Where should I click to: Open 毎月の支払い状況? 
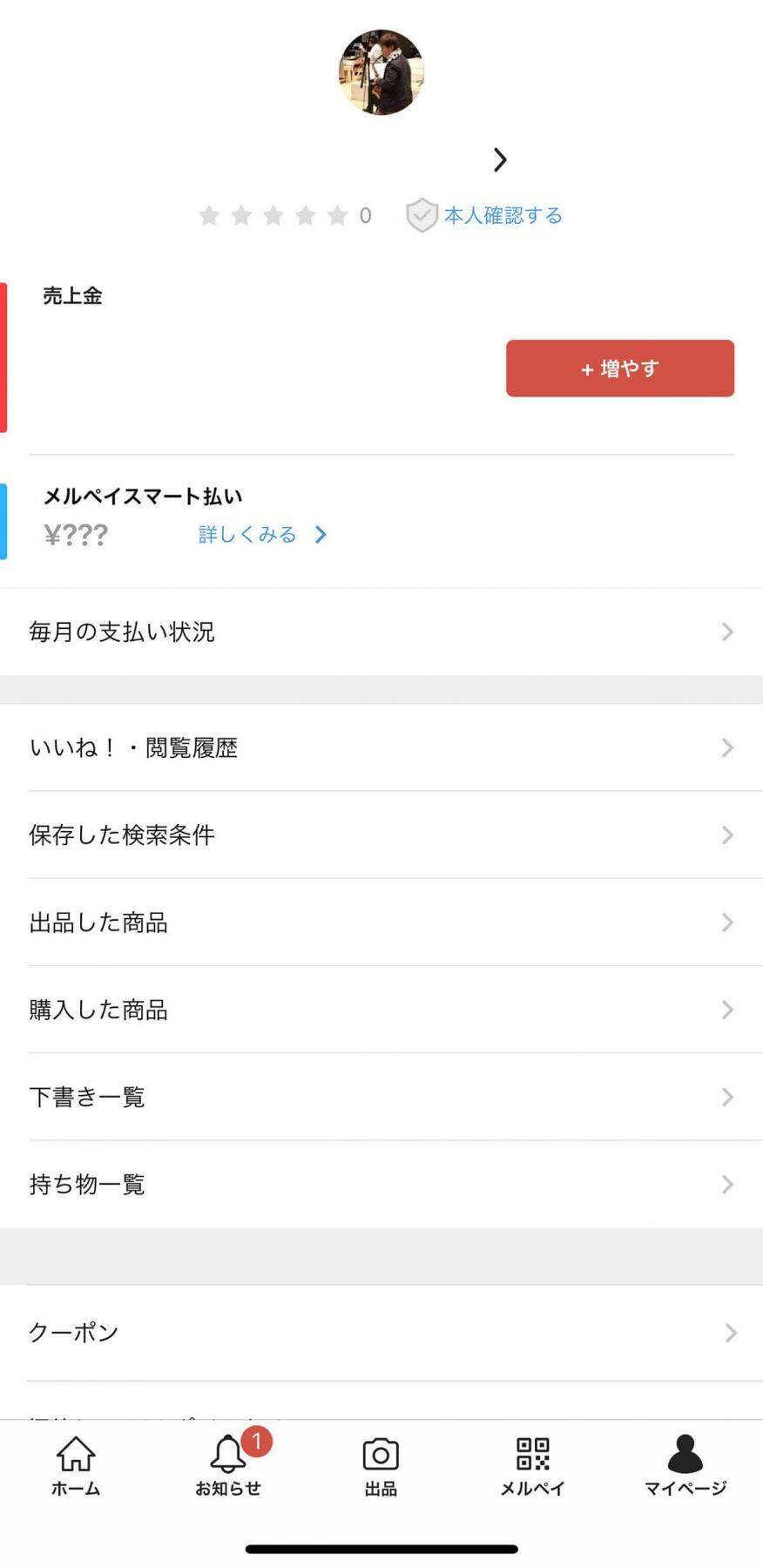click(x=381, y=632)
